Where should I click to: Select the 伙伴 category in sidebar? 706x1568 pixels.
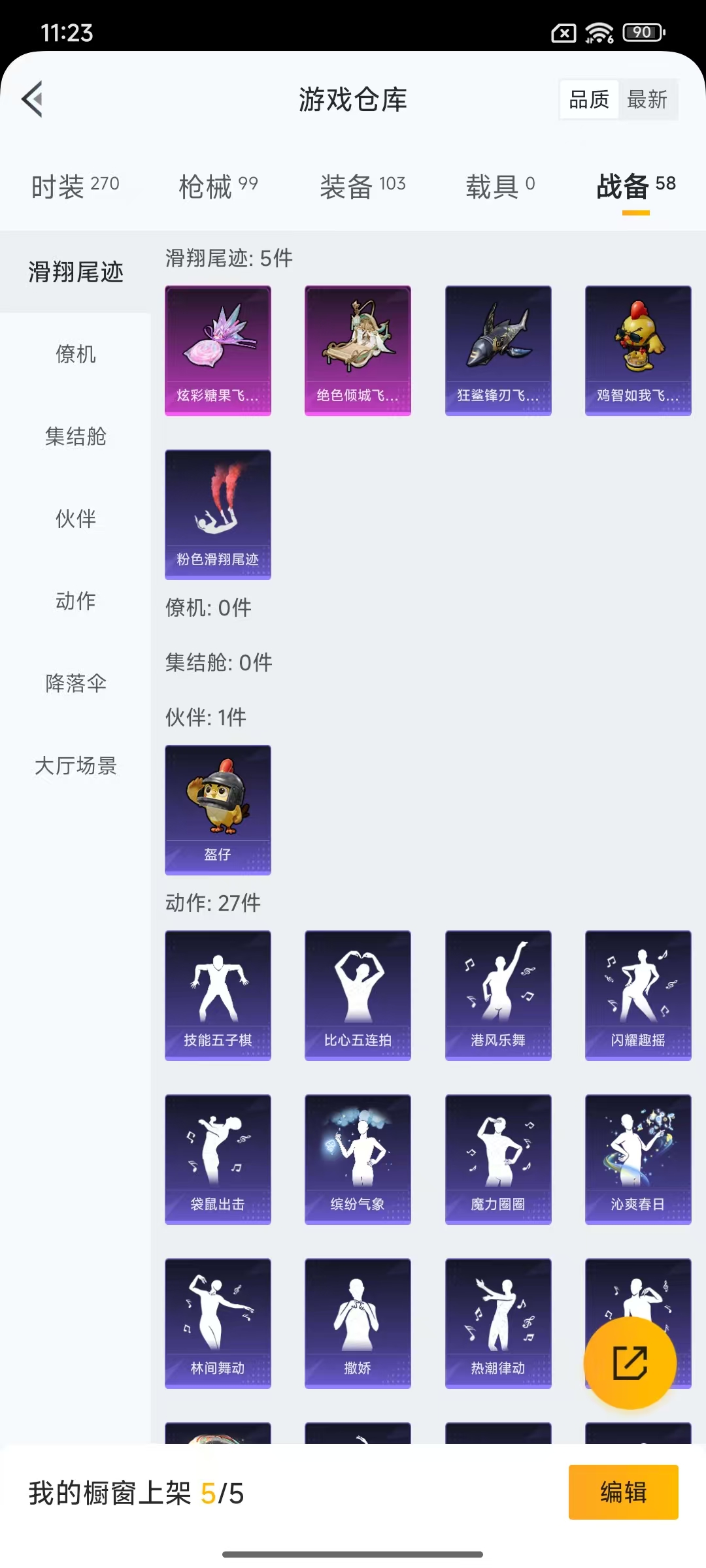[75, 519]
